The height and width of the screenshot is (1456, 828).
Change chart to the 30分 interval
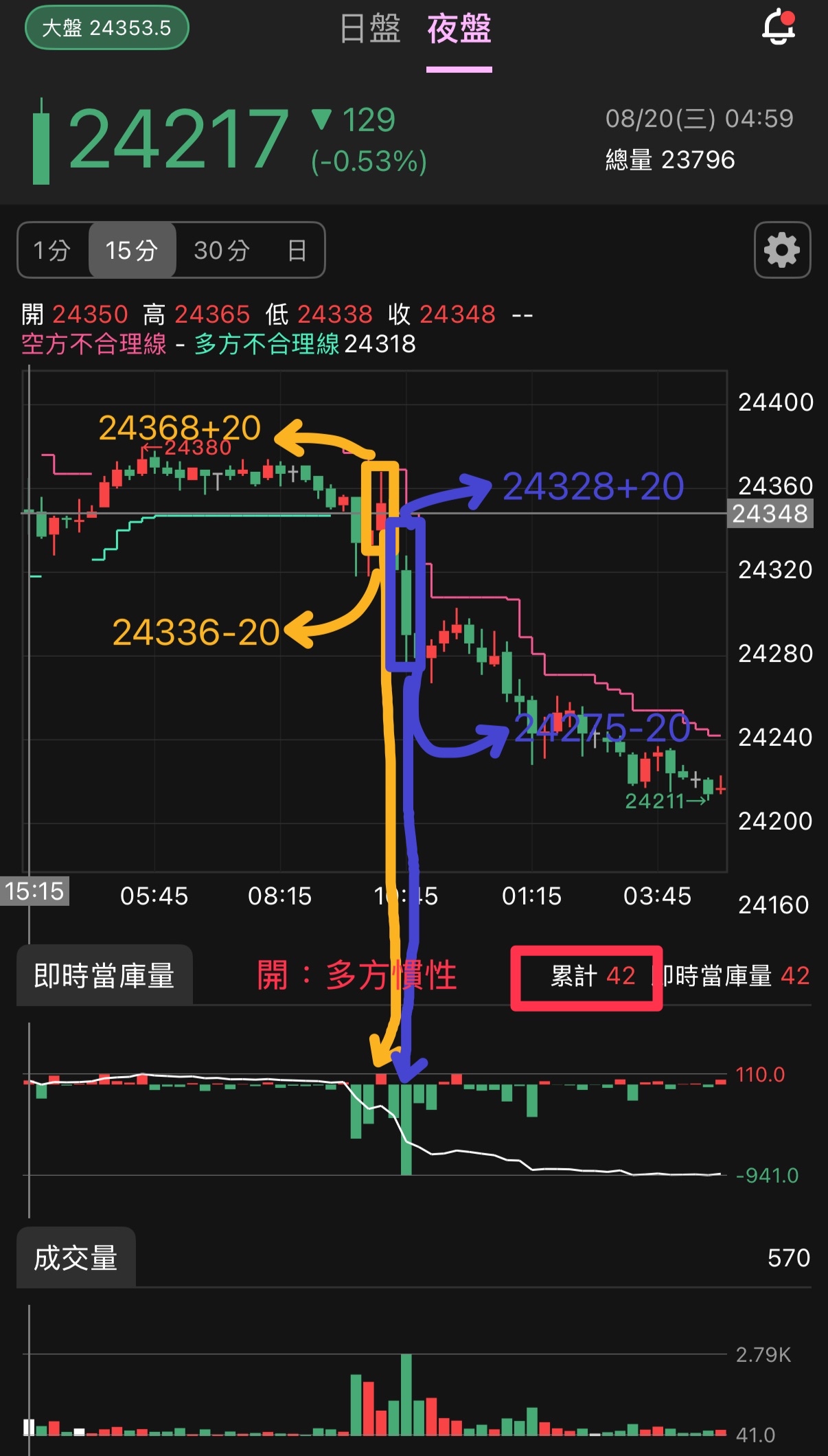coord(221,250)
